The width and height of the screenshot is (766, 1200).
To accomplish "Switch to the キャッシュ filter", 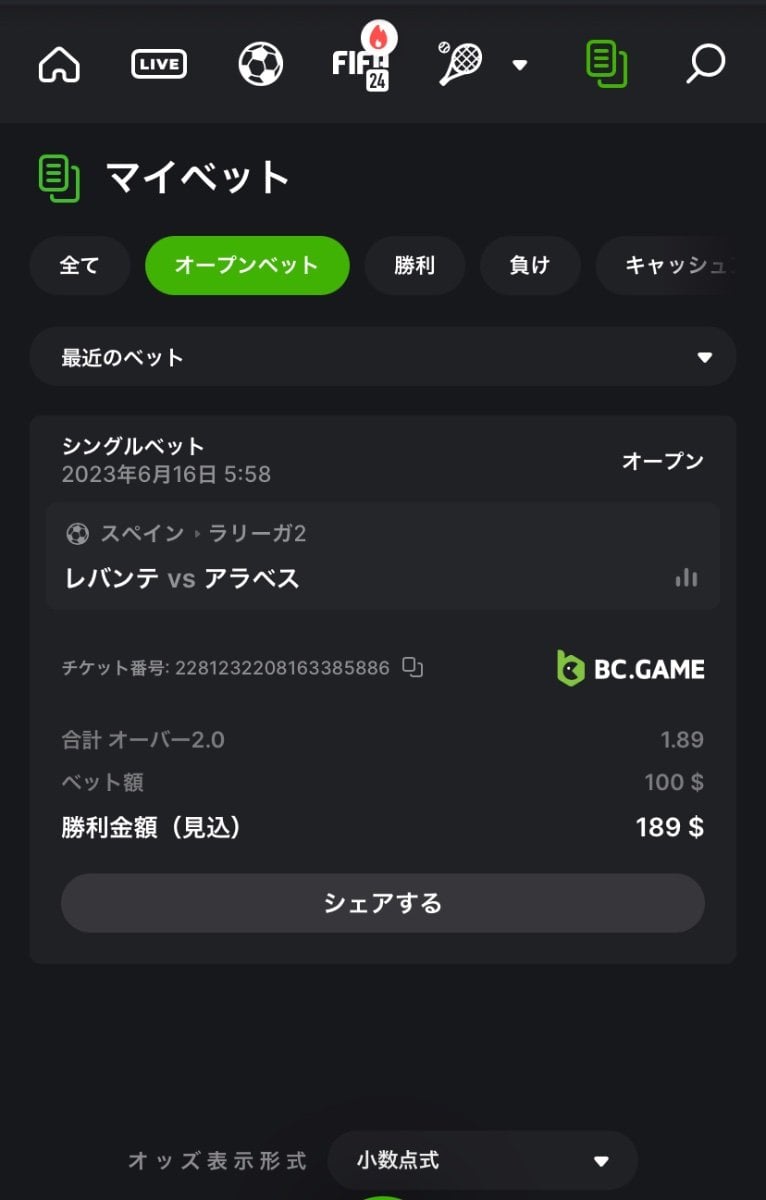I will pyautogui.click(x=678, y=266).
